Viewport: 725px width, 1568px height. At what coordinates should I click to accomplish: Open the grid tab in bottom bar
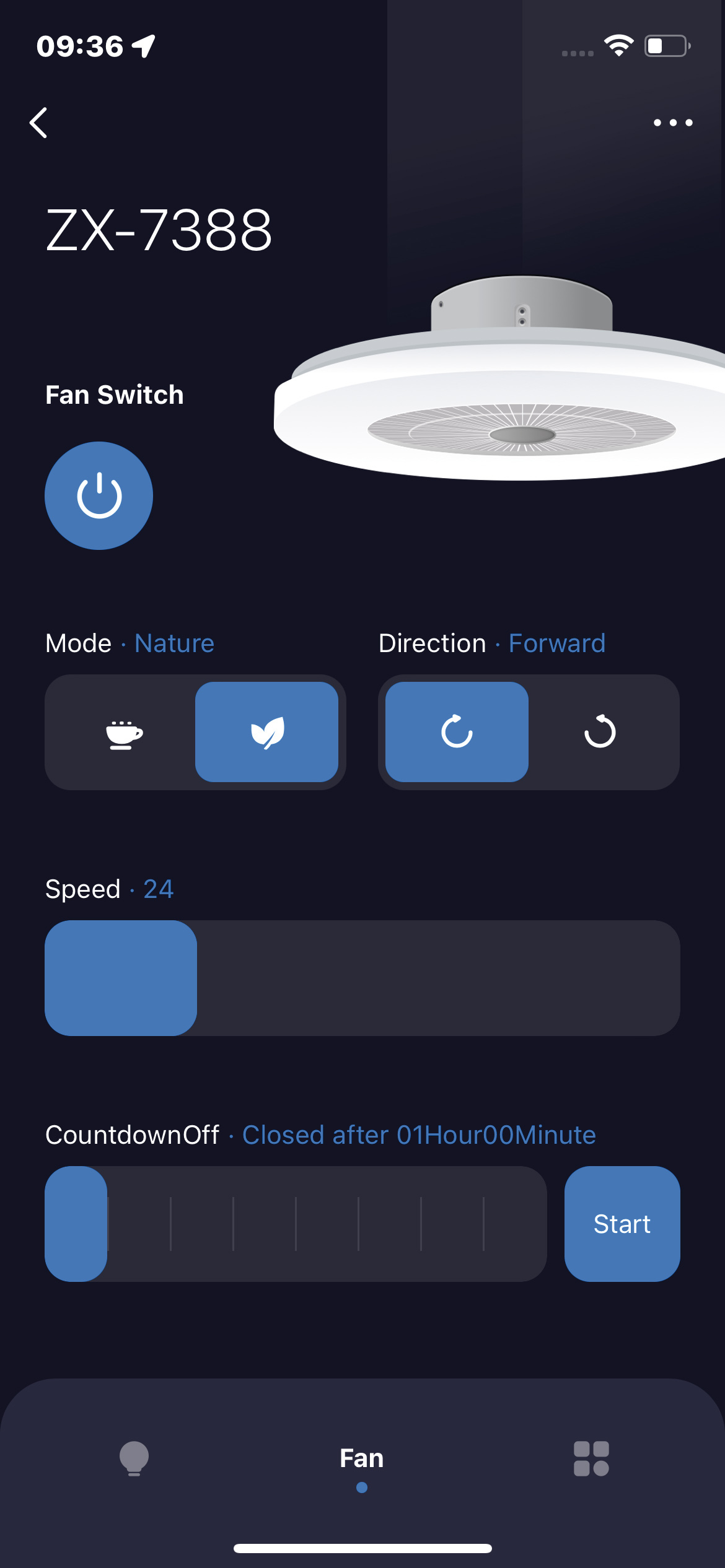pyautogui.click(x=591, y=1458)
